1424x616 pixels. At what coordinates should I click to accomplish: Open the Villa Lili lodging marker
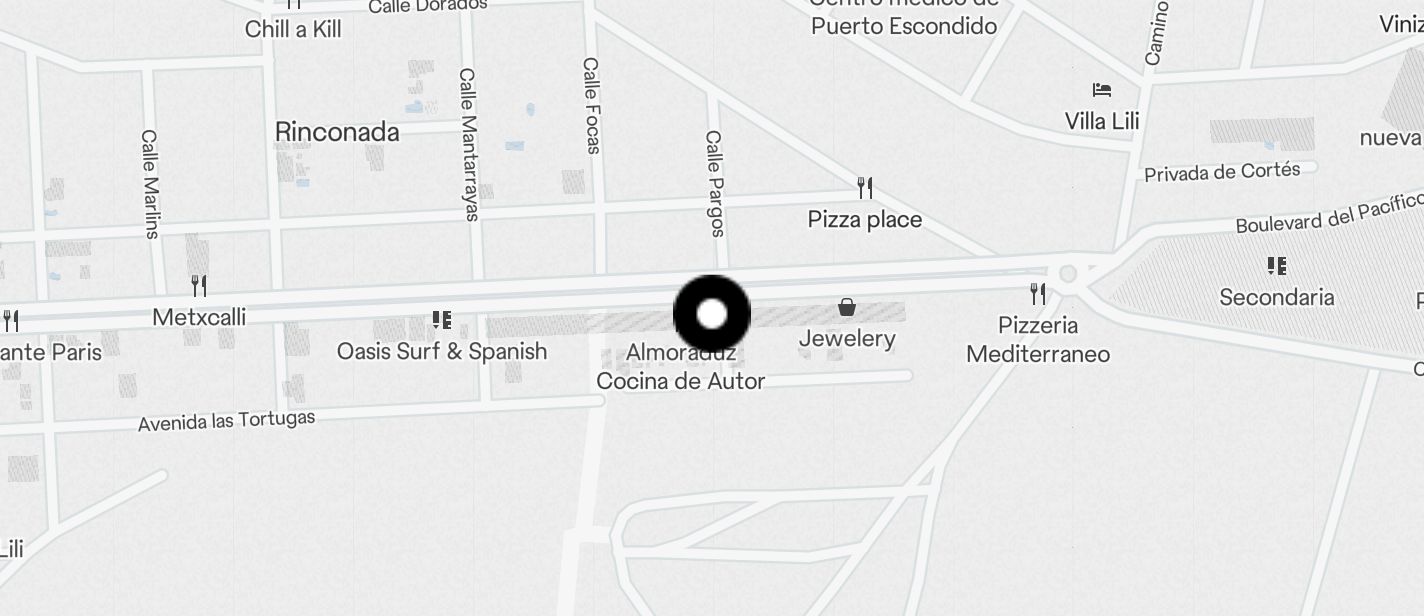pos(1102,90)
